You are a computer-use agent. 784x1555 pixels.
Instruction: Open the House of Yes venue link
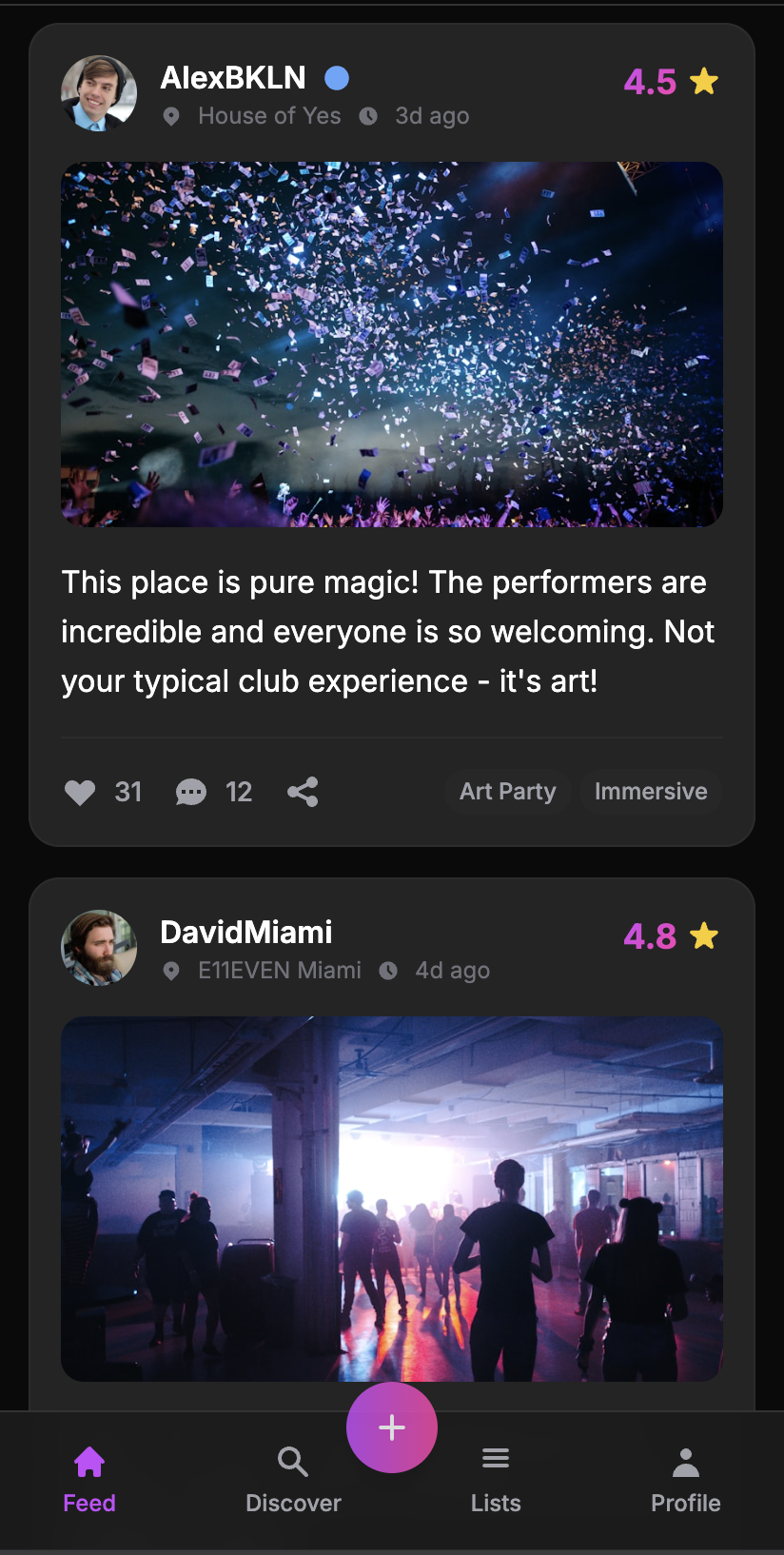268,116
